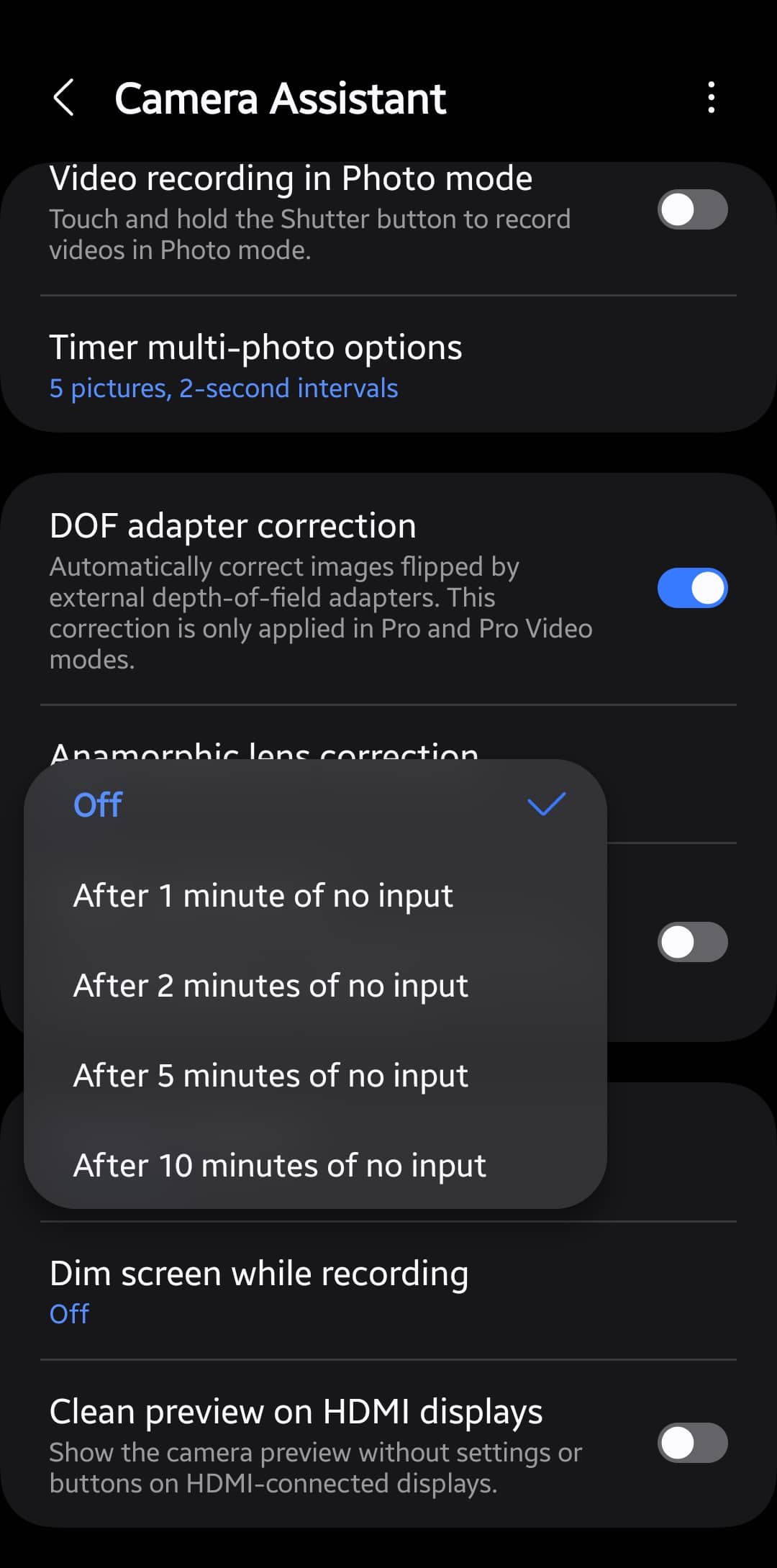Enable Clean preview on HDMI displays

692,1443
